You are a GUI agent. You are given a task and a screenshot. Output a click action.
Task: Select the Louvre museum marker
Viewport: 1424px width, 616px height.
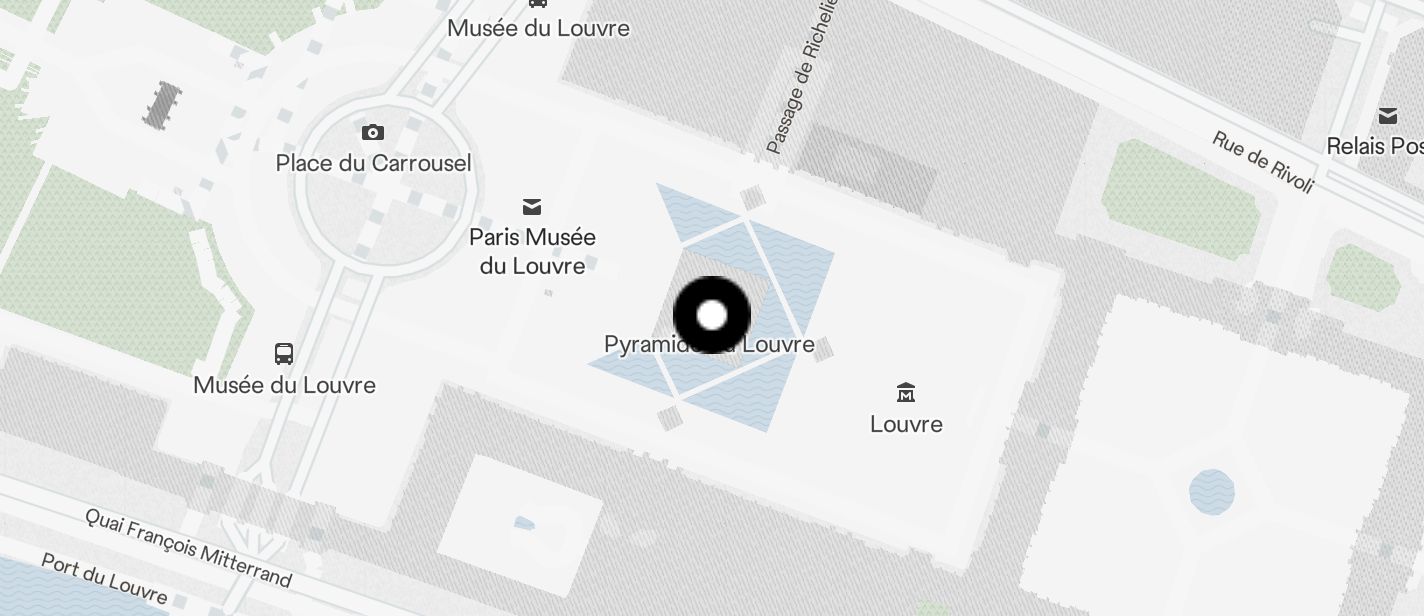[906, 392]
